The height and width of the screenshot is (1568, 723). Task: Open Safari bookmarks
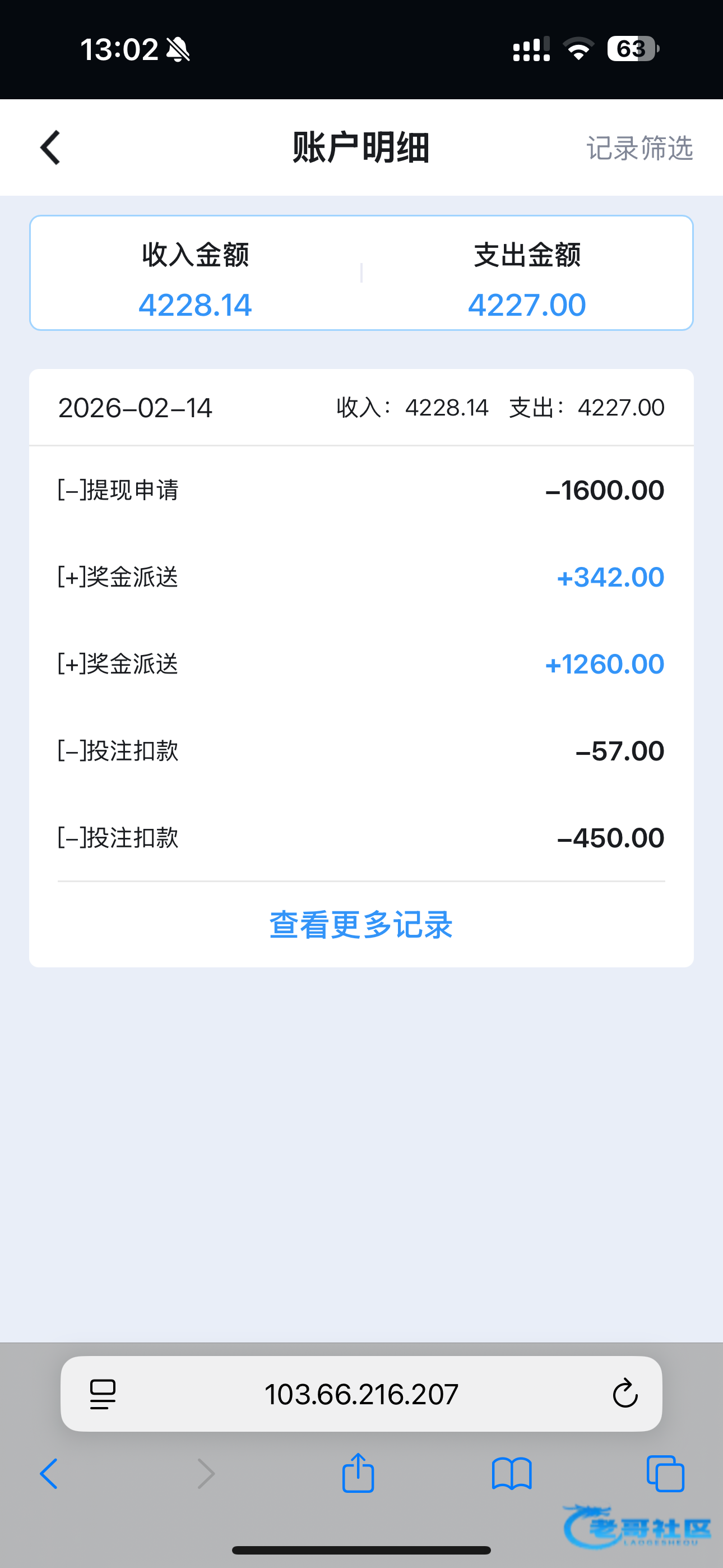pos(512,1474)
